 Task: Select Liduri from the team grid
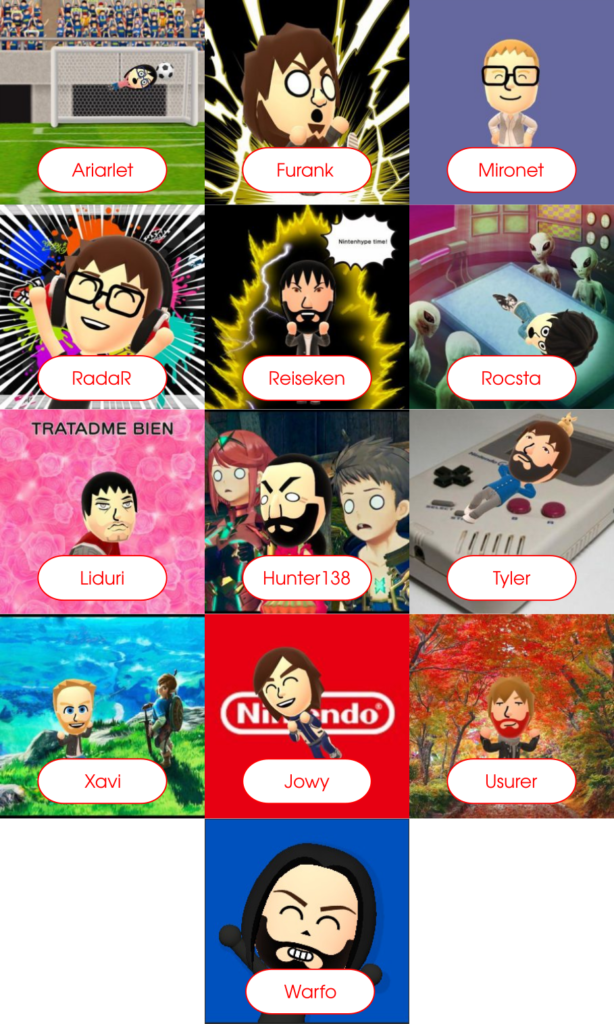102,578
